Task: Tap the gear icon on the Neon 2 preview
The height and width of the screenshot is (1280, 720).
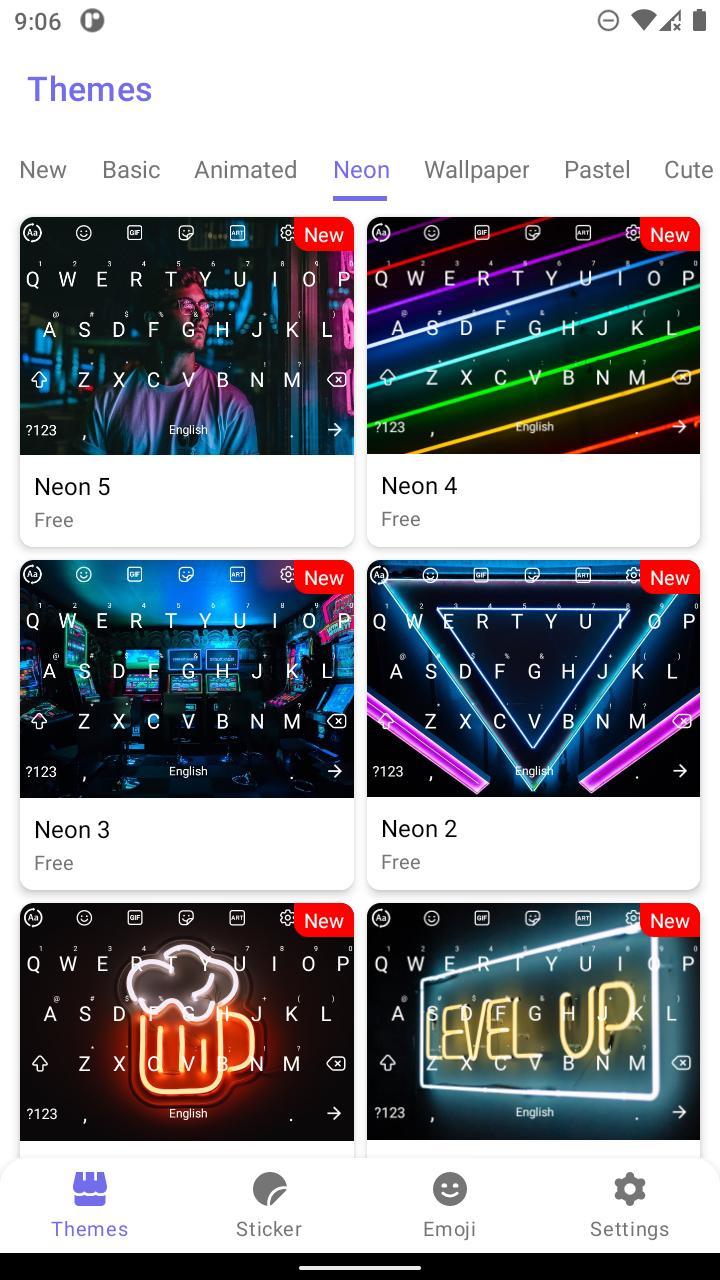Action: tap(632, 575)
